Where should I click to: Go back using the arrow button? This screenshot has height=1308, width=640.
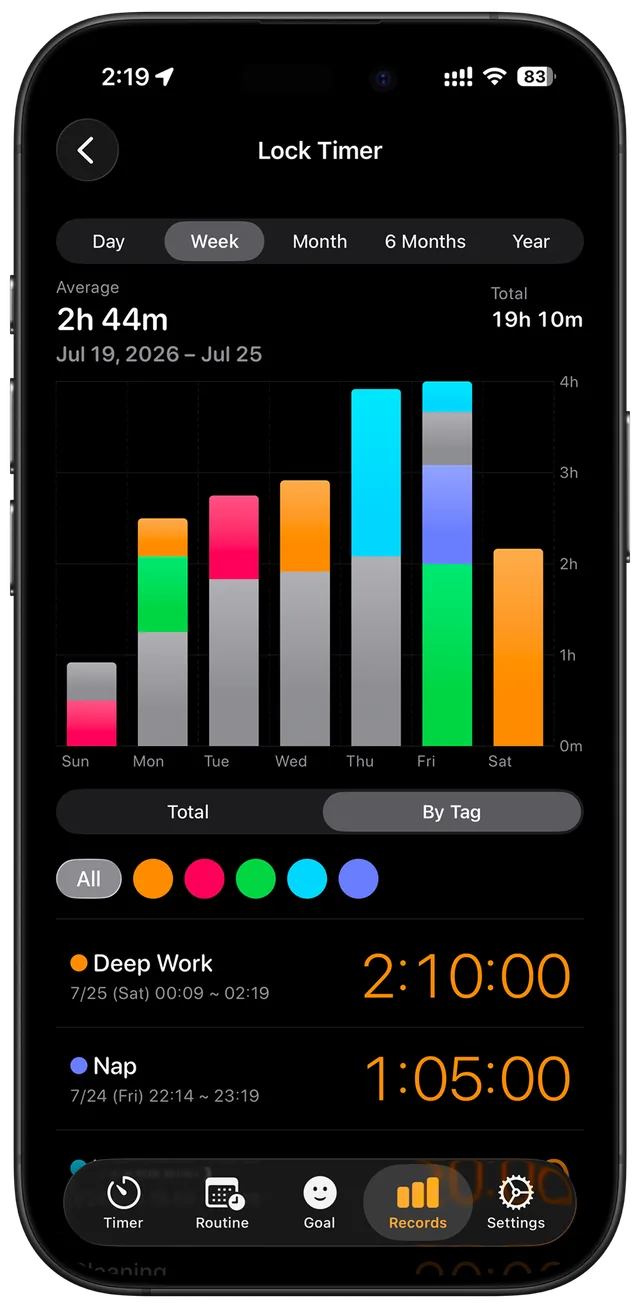click(x=87, y=150)
